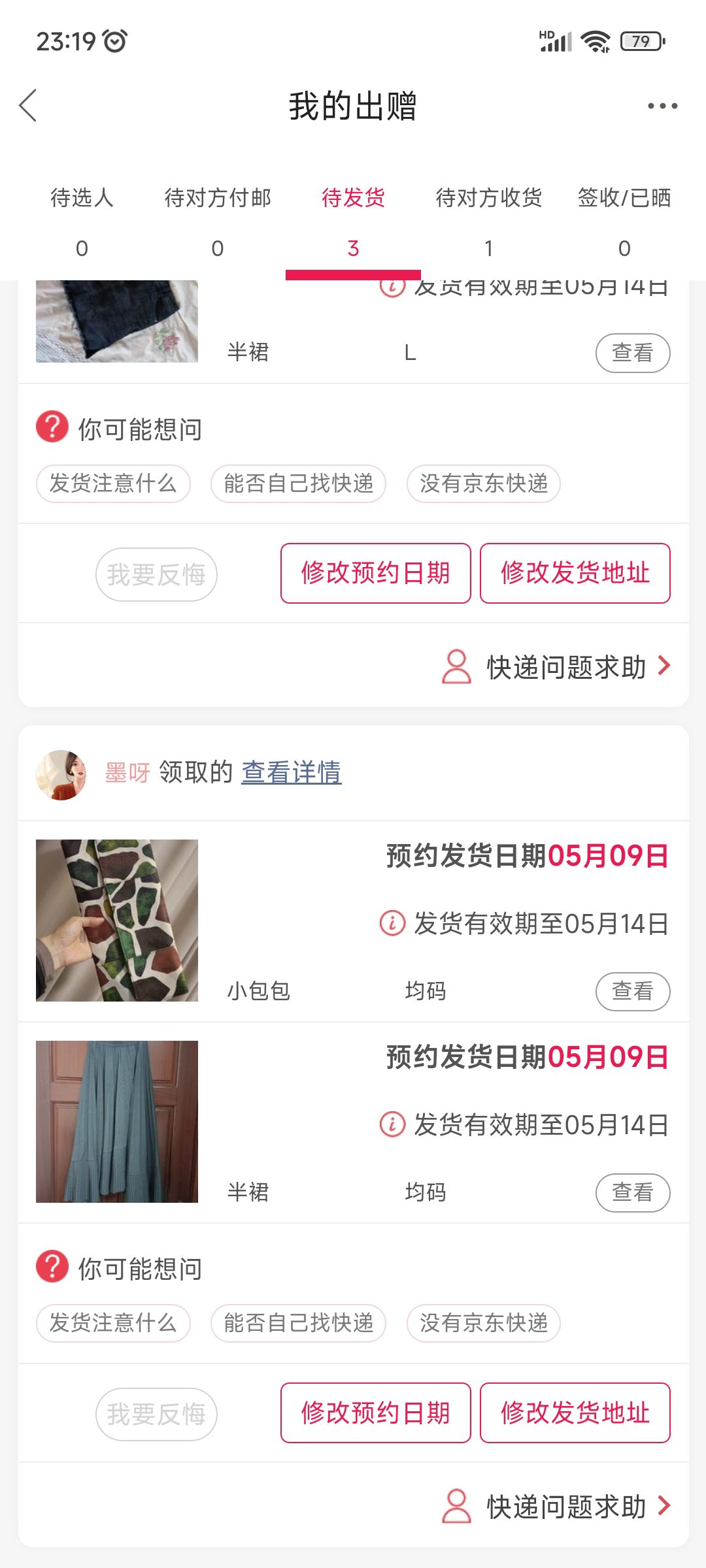Screen dimensions: 706x1568
Task: Open 墨呀's profile avatar
Action: pyautogui.click(x=61, y=775)
